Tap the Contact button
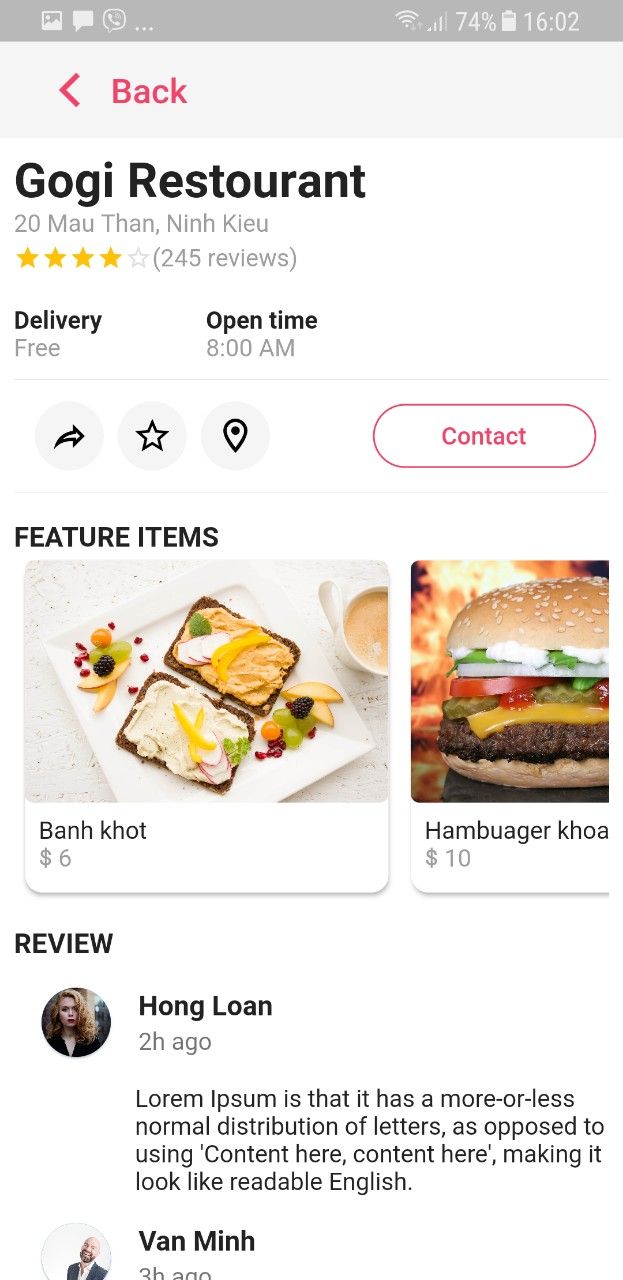This screenshot has width=623, height=1280. 484,436
